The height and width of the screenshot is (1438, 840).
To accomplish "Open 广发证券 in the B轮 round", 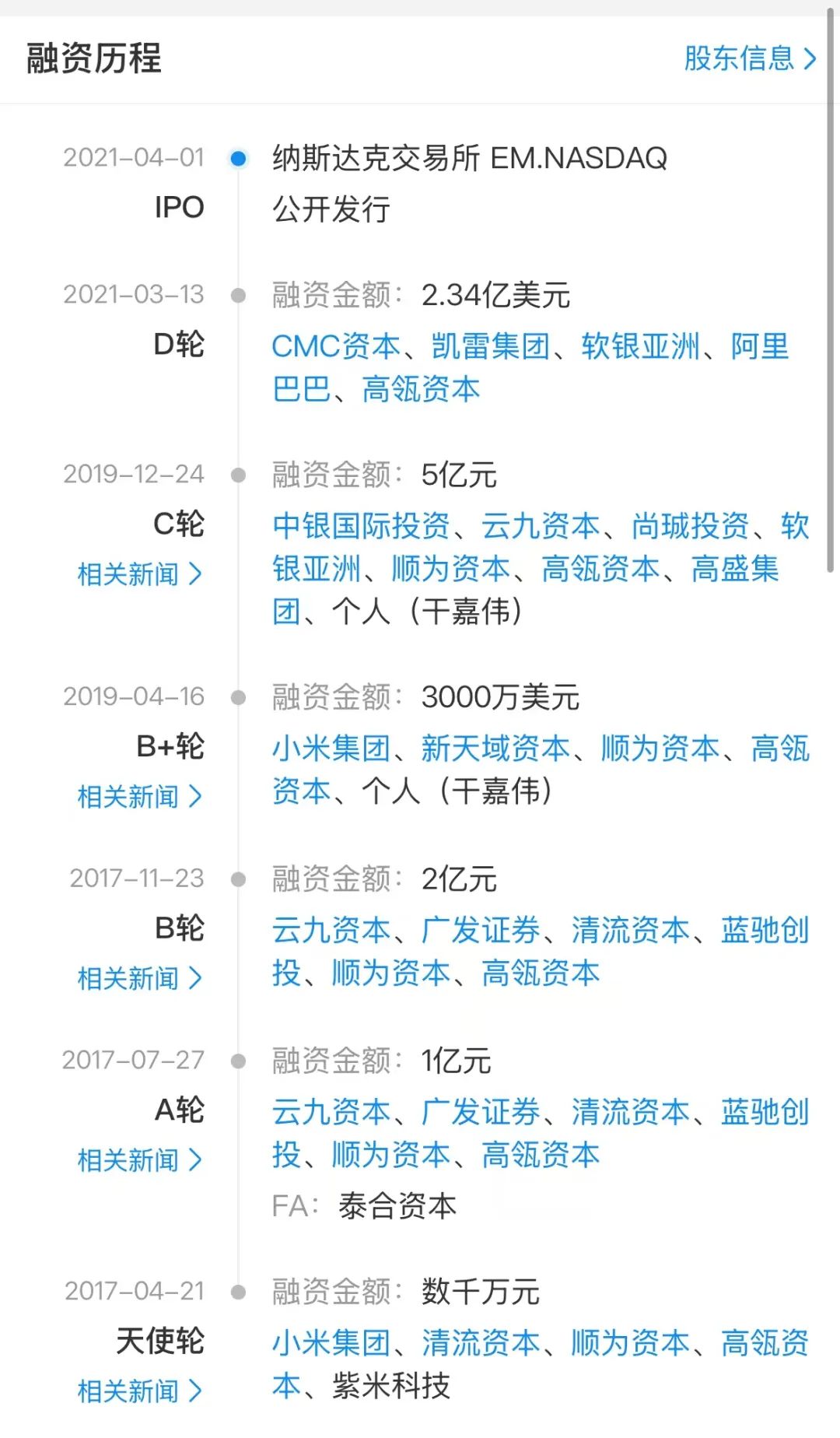I will pyautogui.click(x=481, y=930).
